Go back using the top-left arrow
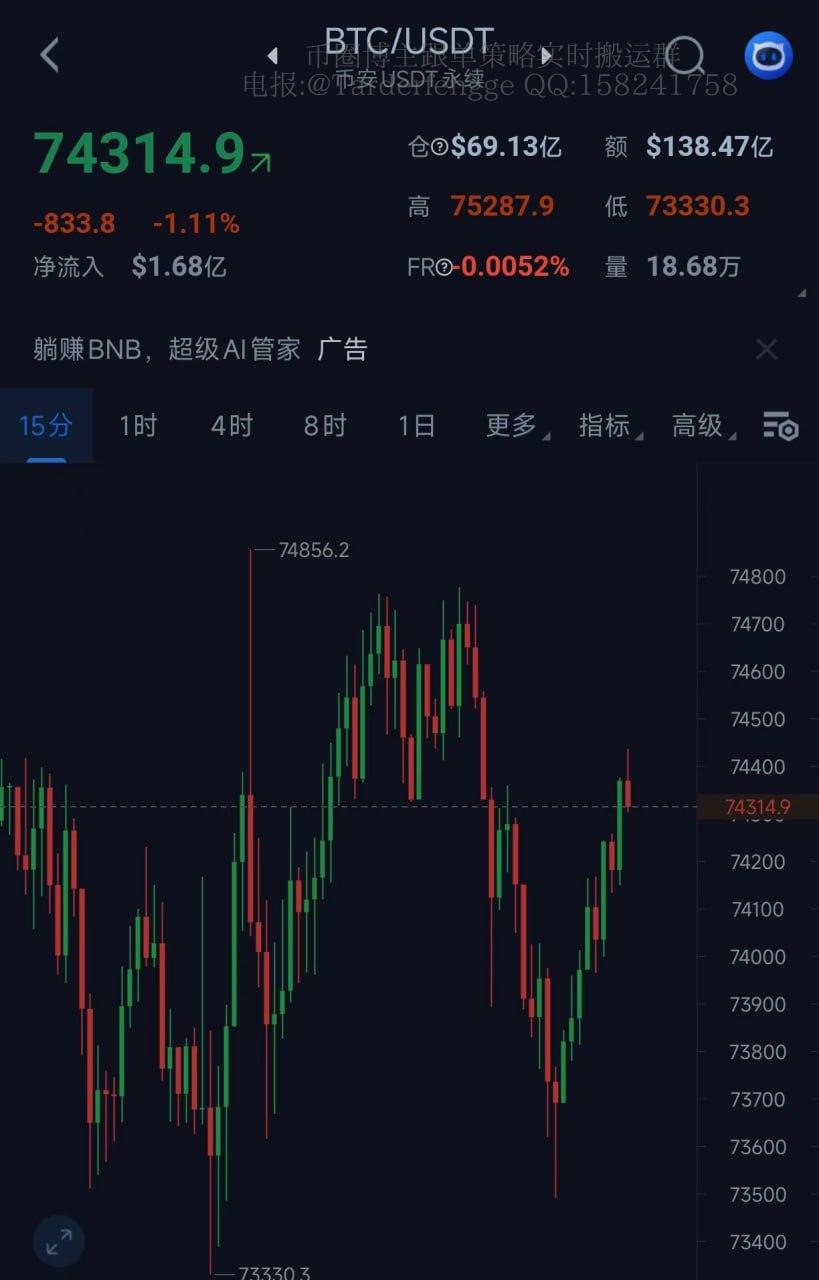The width and height of the screenshot is (819, 1280). [50, 55]
